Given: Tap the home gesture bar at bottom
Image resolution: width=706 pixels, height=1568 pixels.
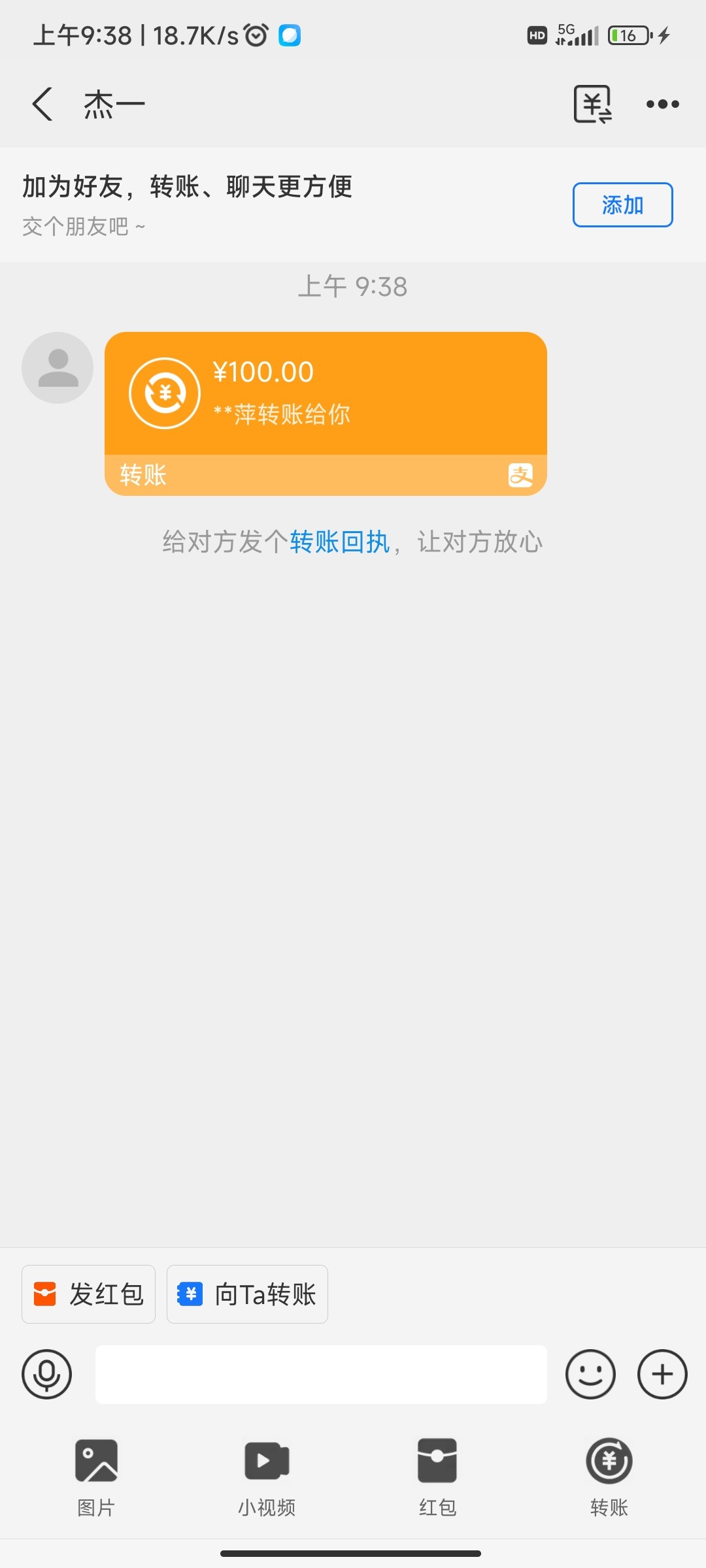Looking at the screenshot, I should (x=353, y=1552).
